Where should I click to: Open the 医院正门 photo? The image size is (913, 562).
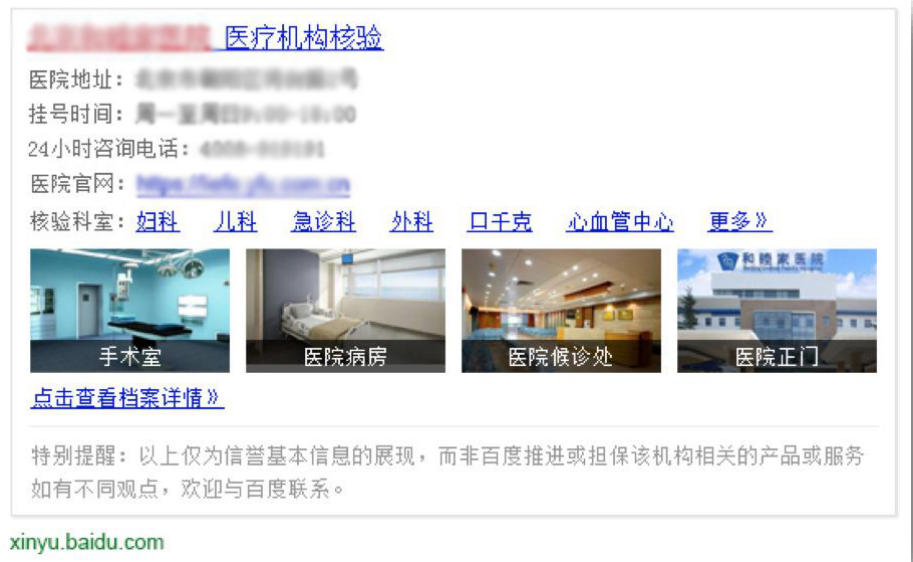coord(777,310)
